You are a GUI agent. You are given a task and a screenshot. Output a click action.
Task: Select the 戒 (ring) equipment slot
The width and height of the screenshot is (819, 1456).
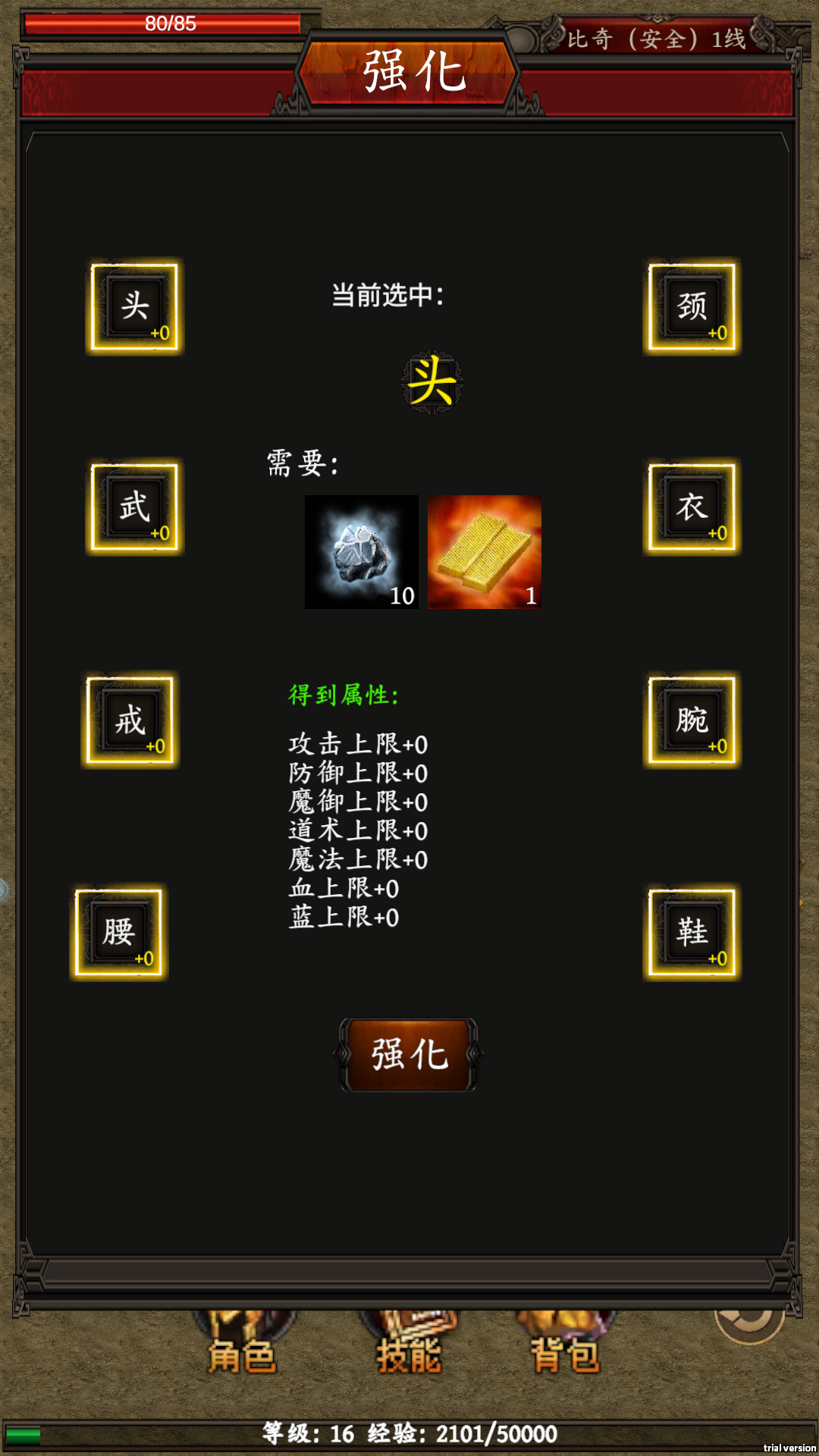point(130,720)
